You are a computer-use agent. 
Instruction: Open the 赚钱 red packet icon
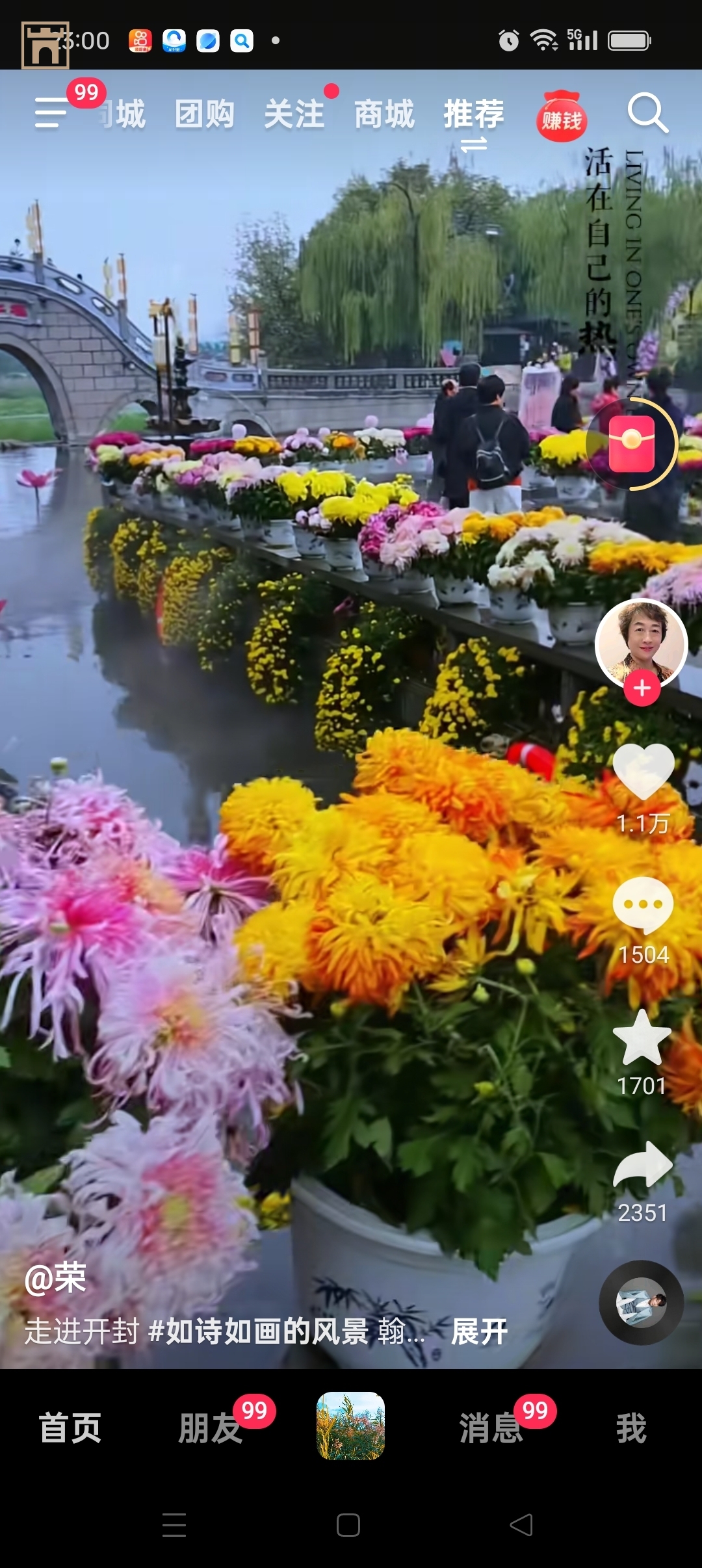click(562, 117)
